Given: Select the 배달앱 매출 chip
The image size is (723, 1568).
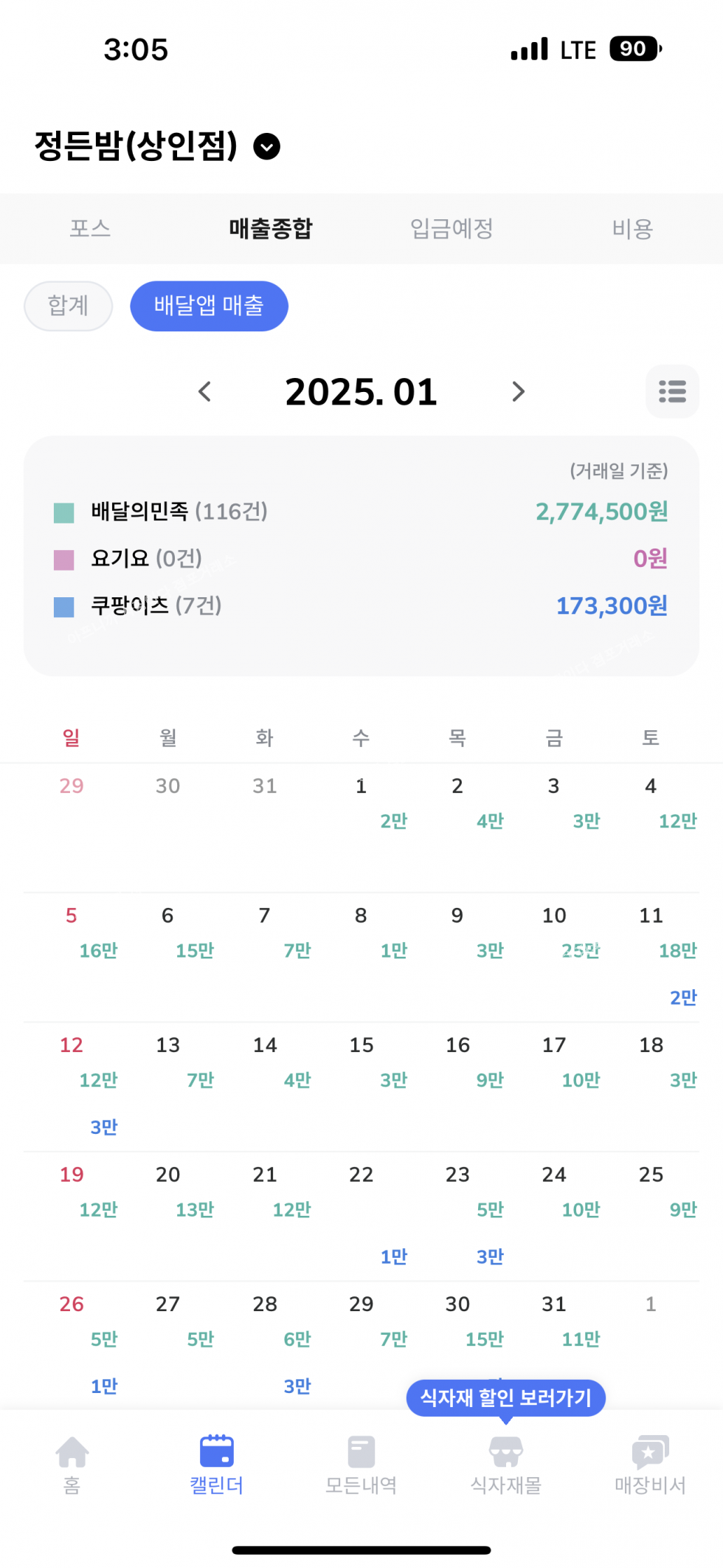Looking at the screenshot, I should click(x=209, y=306).
